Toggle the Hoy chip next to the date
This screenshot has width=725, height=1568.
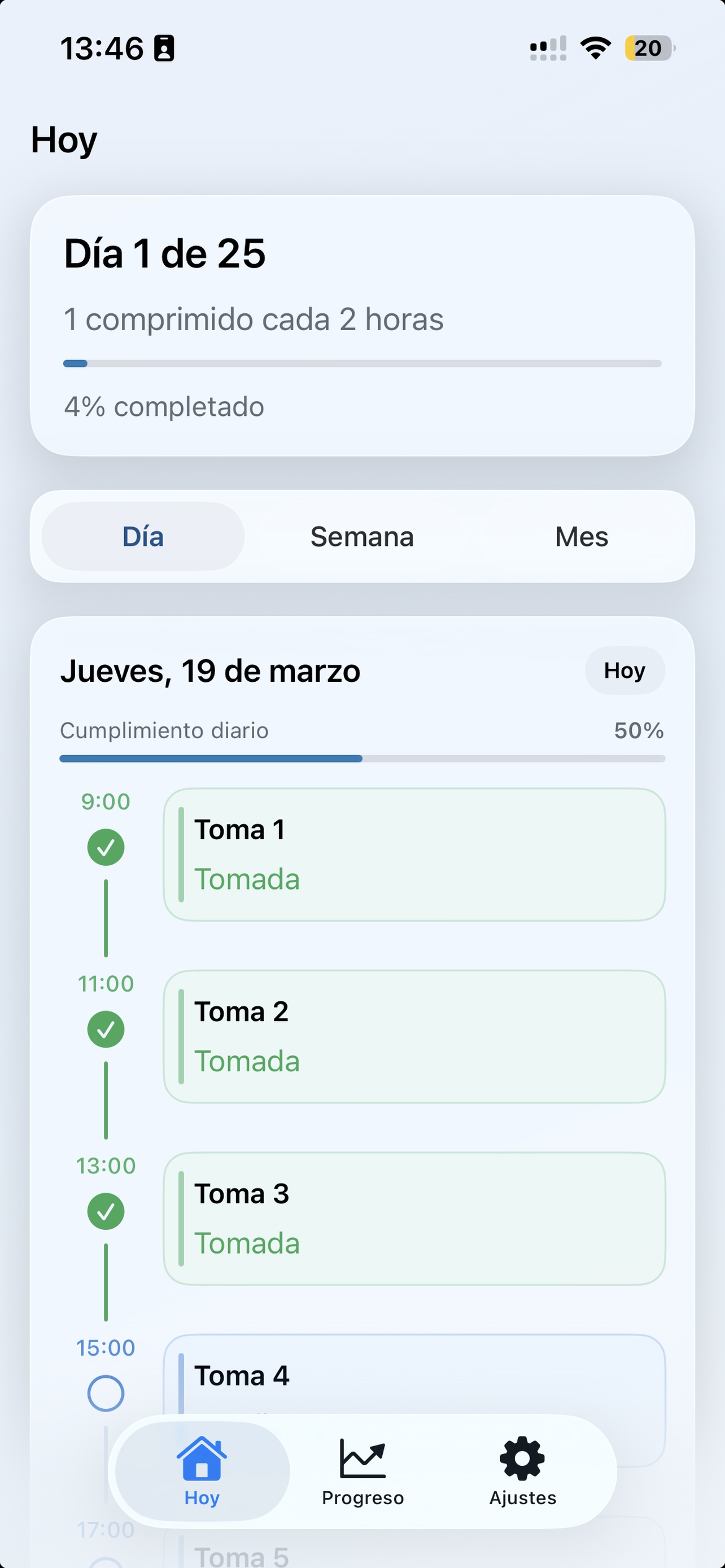[624, 671]
